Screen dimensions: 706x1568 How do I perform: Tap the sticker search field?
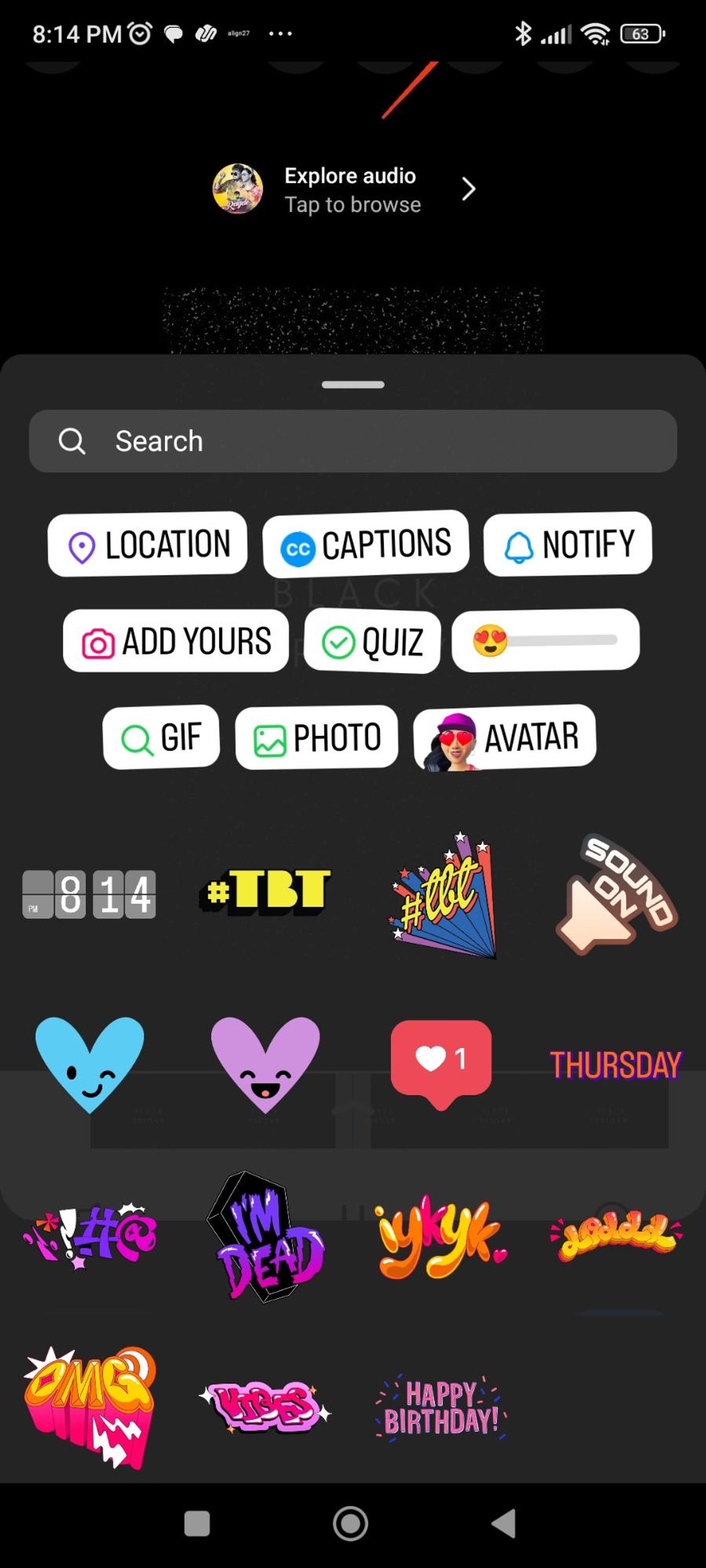(353, 441)
